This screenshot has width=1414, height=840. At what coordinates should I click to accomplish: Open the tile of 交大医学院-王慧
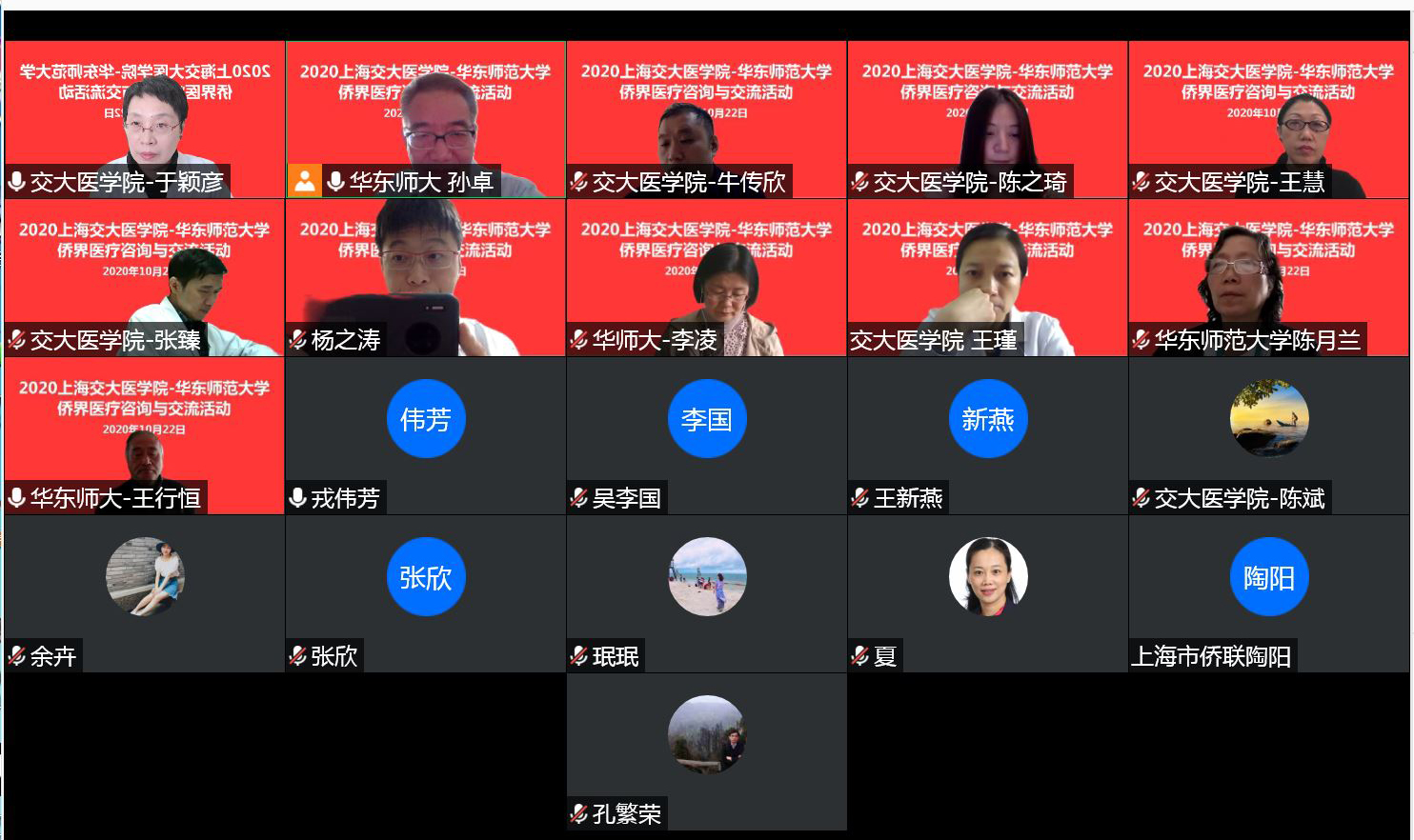pos(1268,119)
